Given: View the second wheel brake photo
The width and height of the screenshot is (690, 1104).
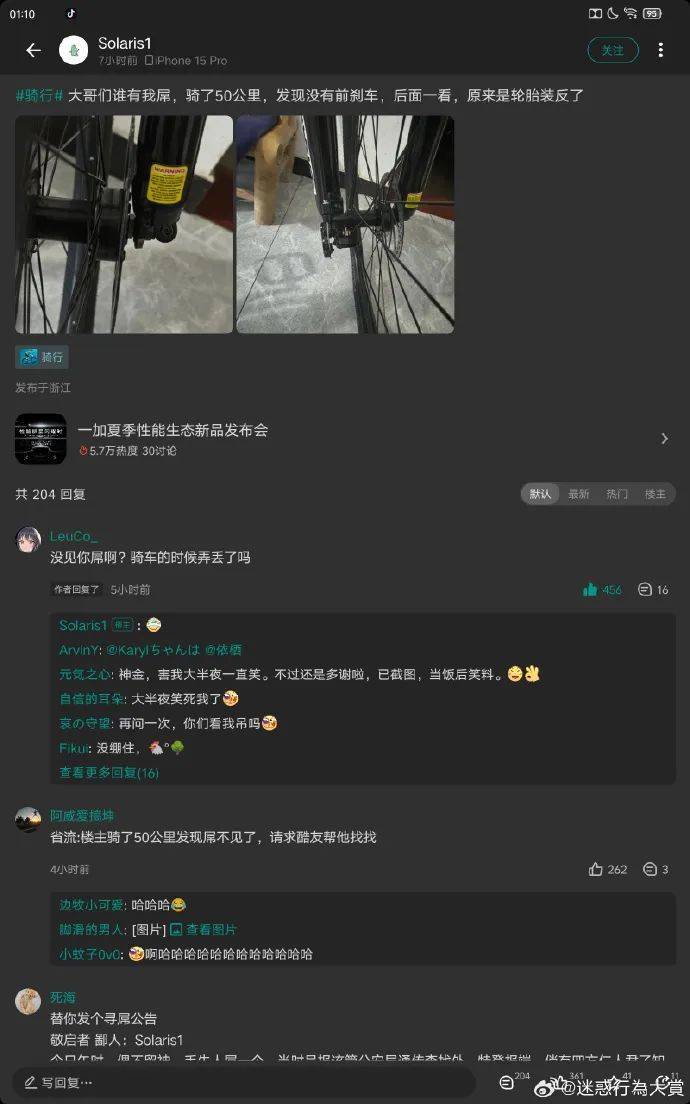Looking at the screenshot, I should point(345,224).
